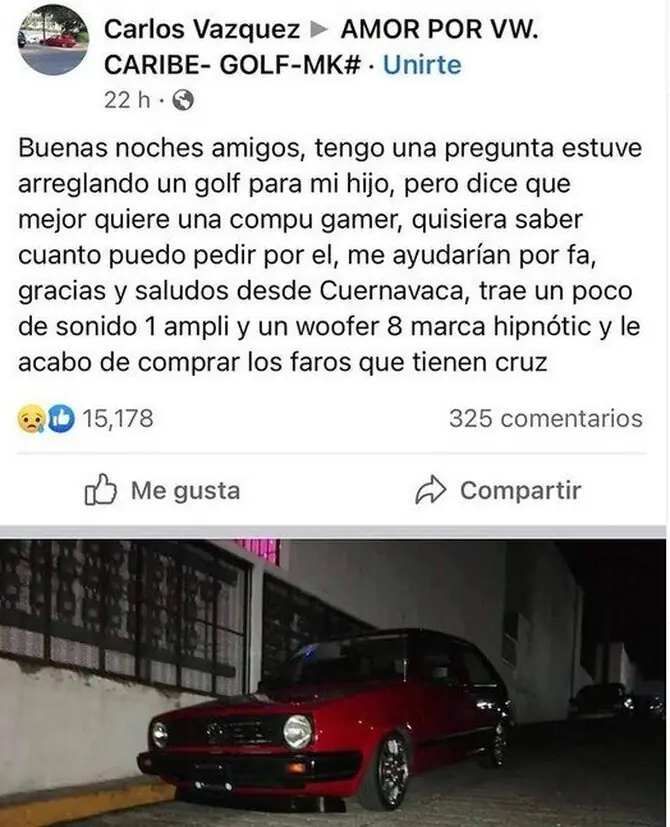Join the group via Unirte
Image resolution: width=670 pixels, height=827 pixels.
(422, 65)
